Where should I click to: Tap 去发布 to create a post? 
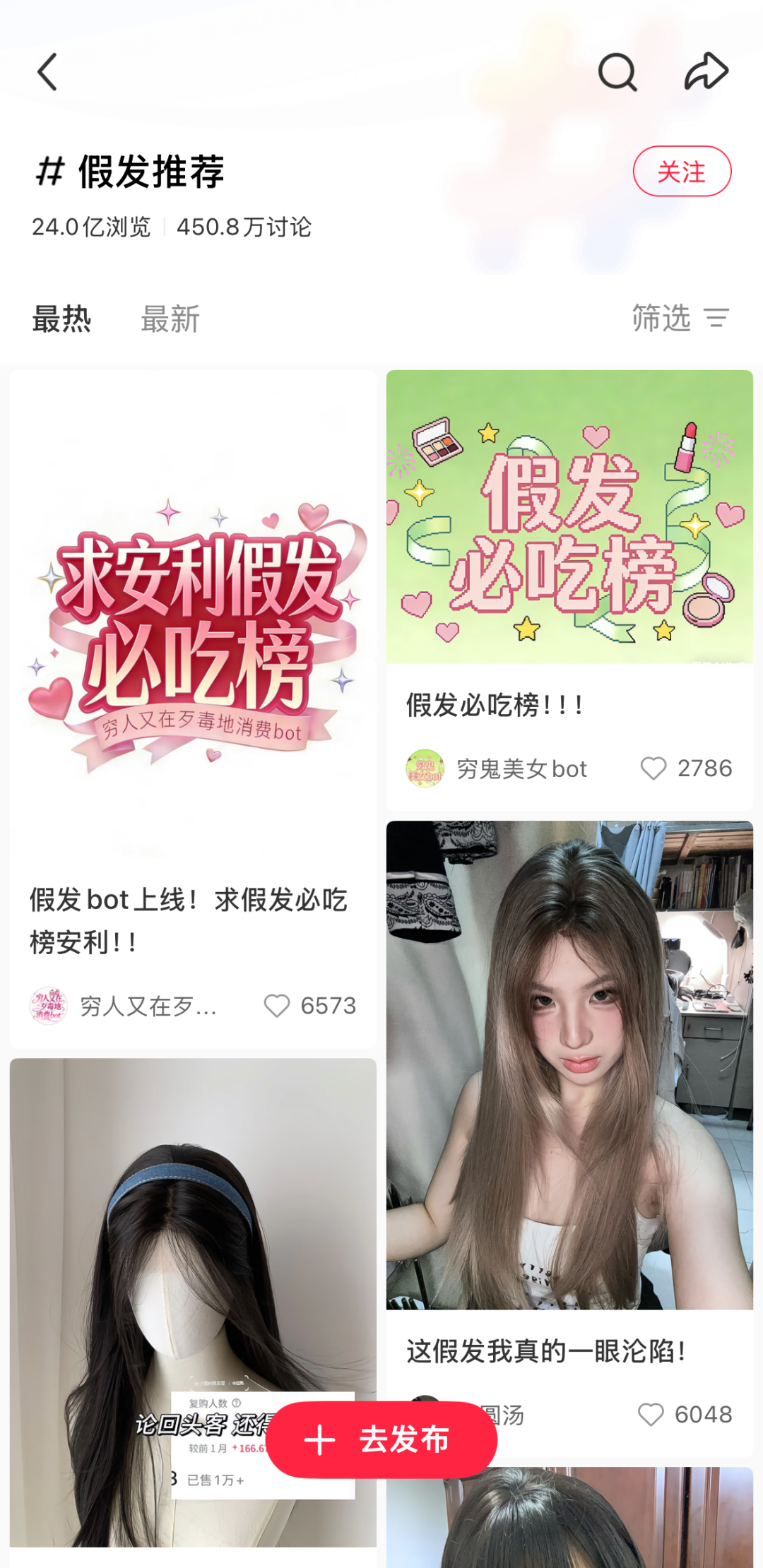coord(381,1439)
